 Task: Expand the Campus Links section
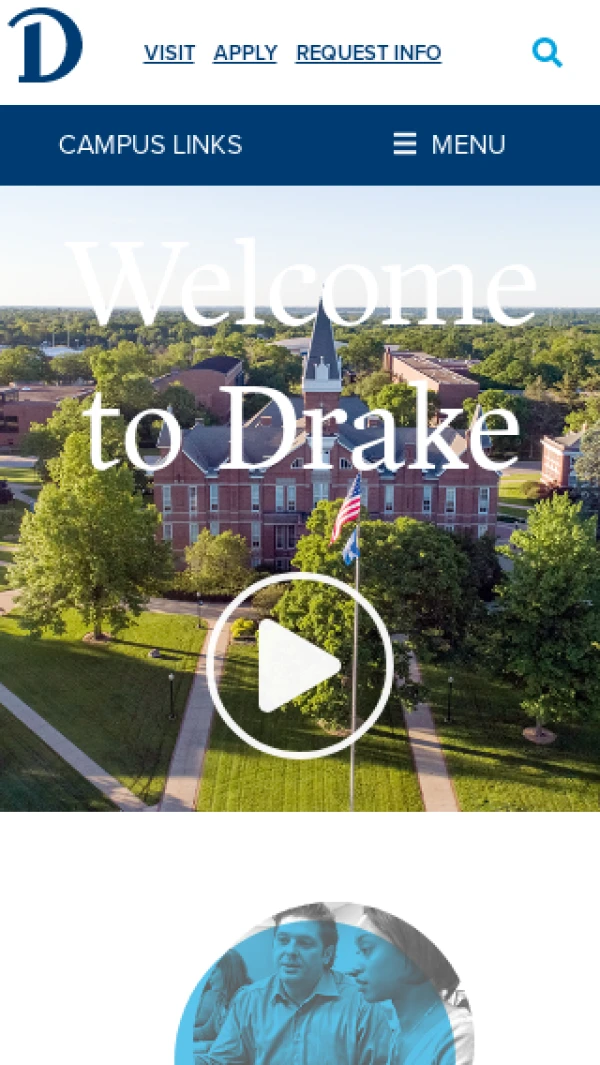(x=150, y=145)
